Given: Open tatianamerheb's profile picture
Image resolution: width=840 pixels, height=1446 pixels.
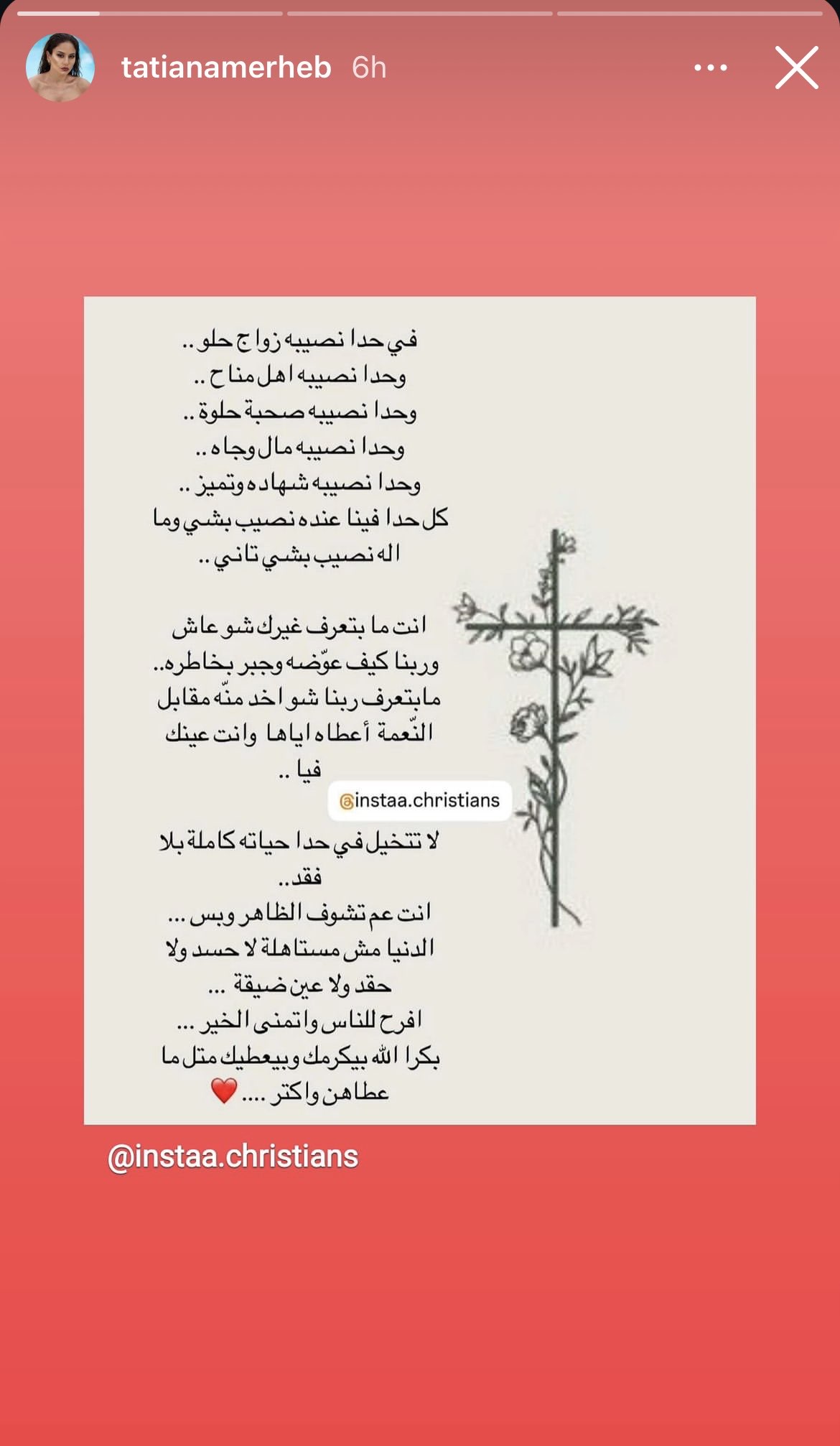Looking at the screenshot, I should click(x=60, y=68).
